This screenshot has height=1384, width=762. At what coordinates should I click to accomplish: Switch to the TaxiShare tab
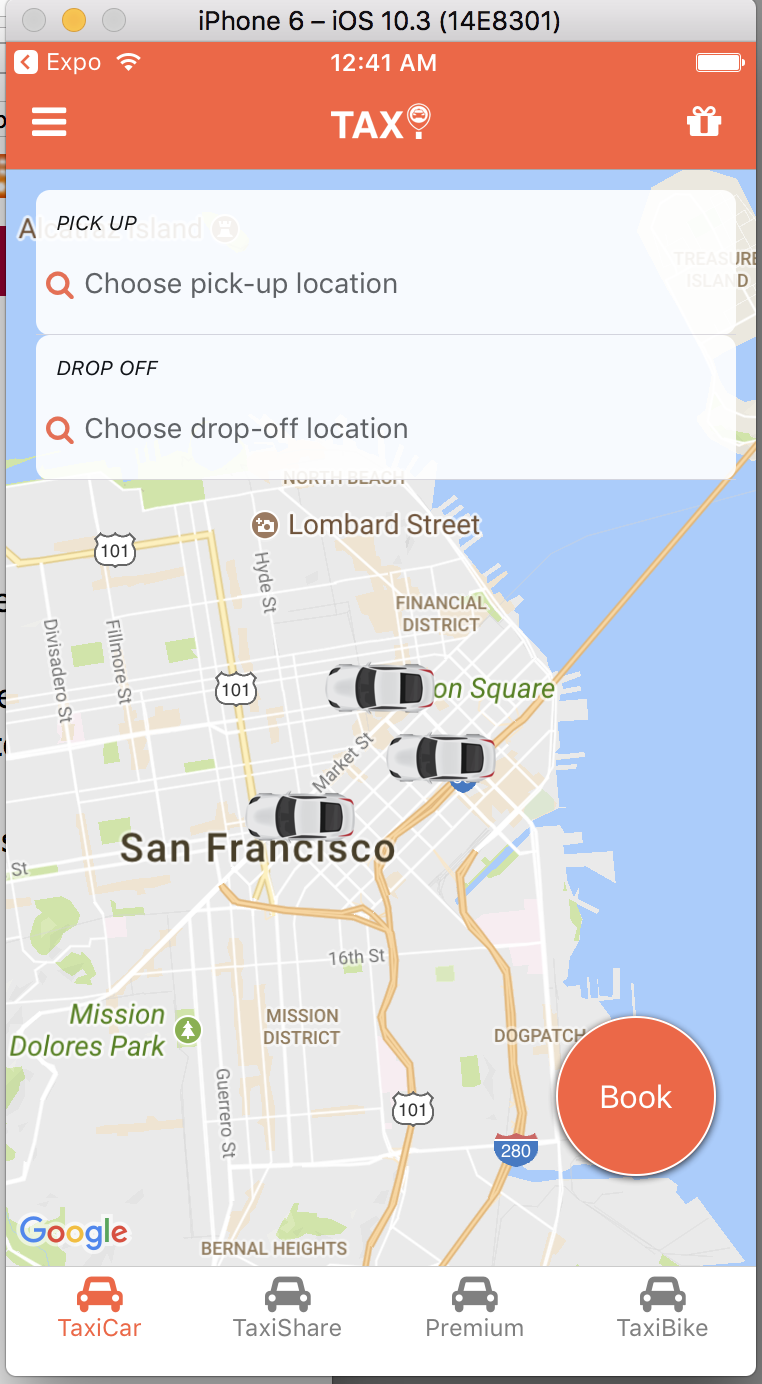tap(286, 1308)
